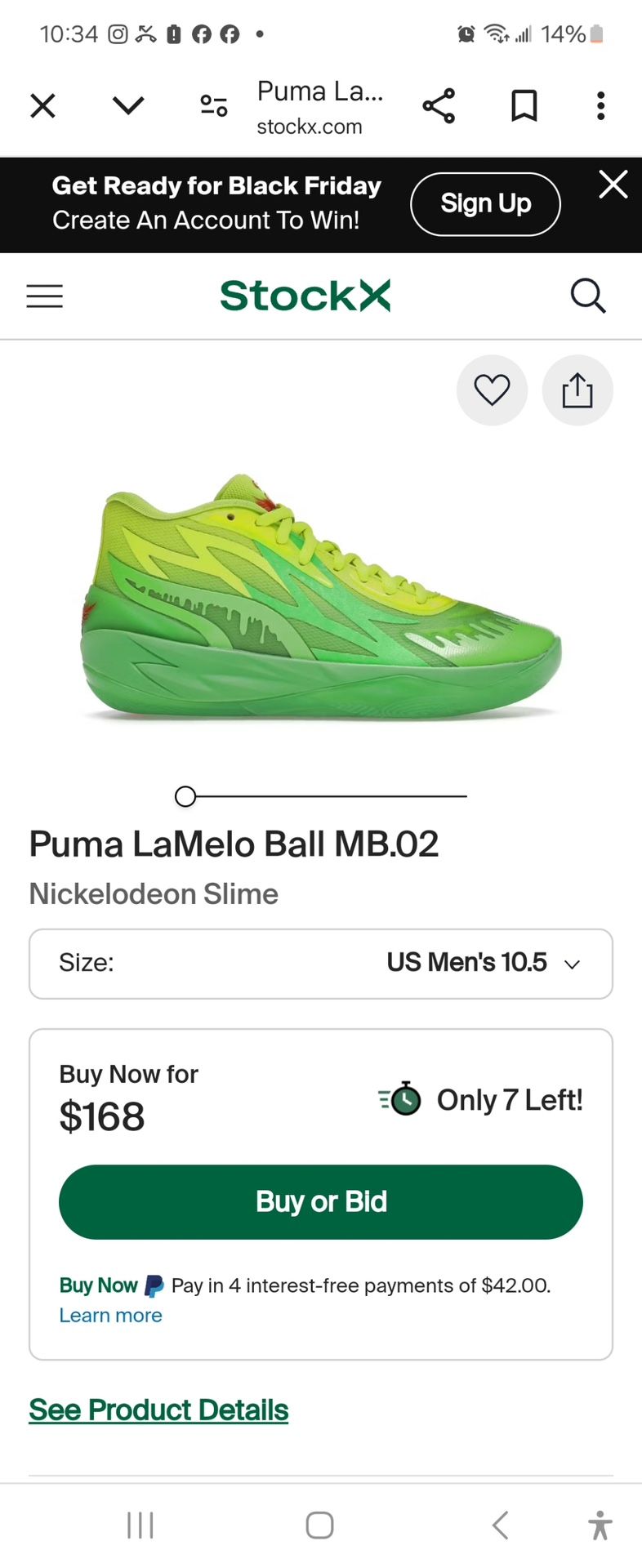The width and height of the screenshot is (642, 1568).
Task: Expand the Size US Men's 10.5 dropdown
Action: (321, 963)
